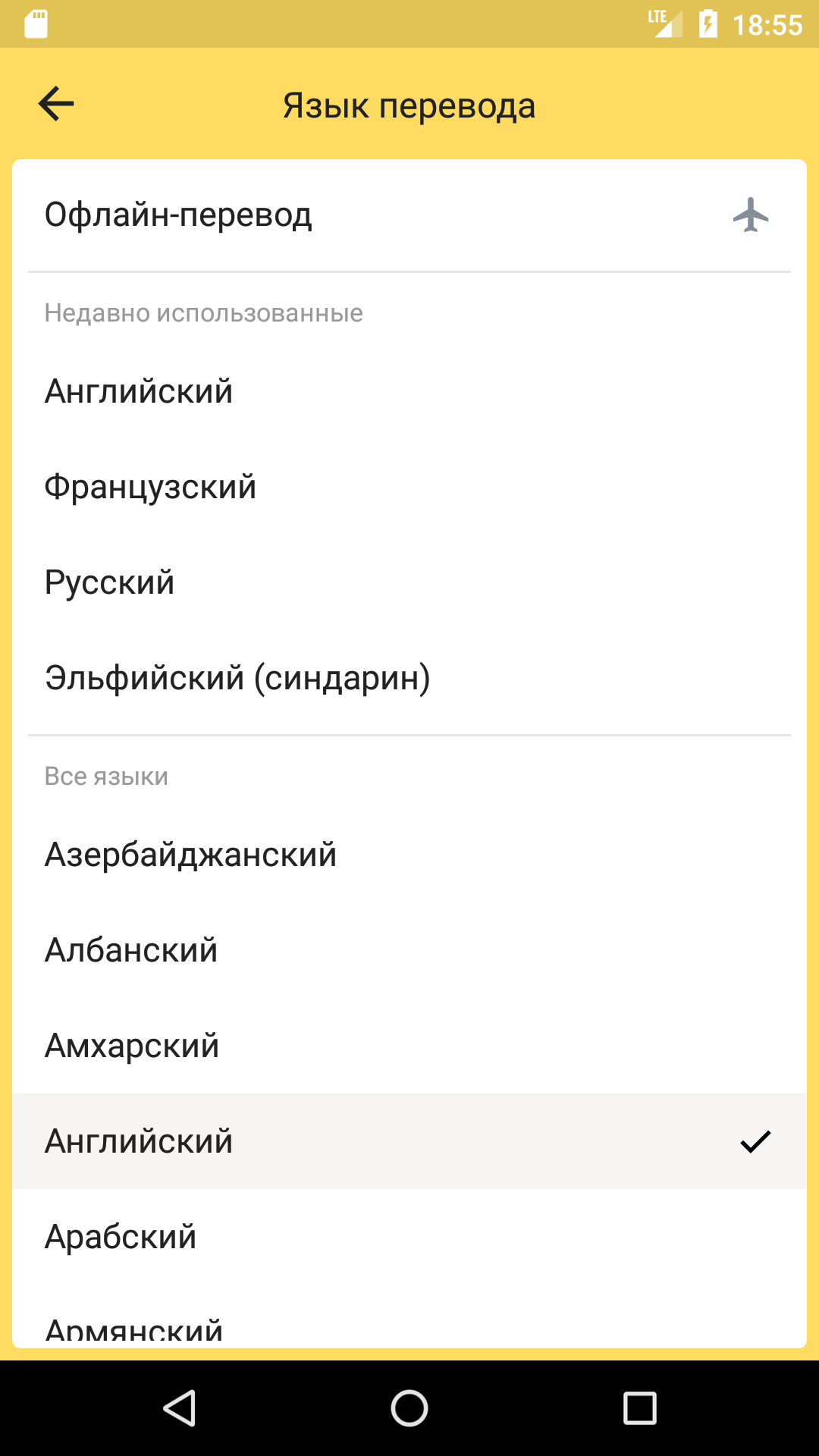Tap the system home button

pos(409,1408)
